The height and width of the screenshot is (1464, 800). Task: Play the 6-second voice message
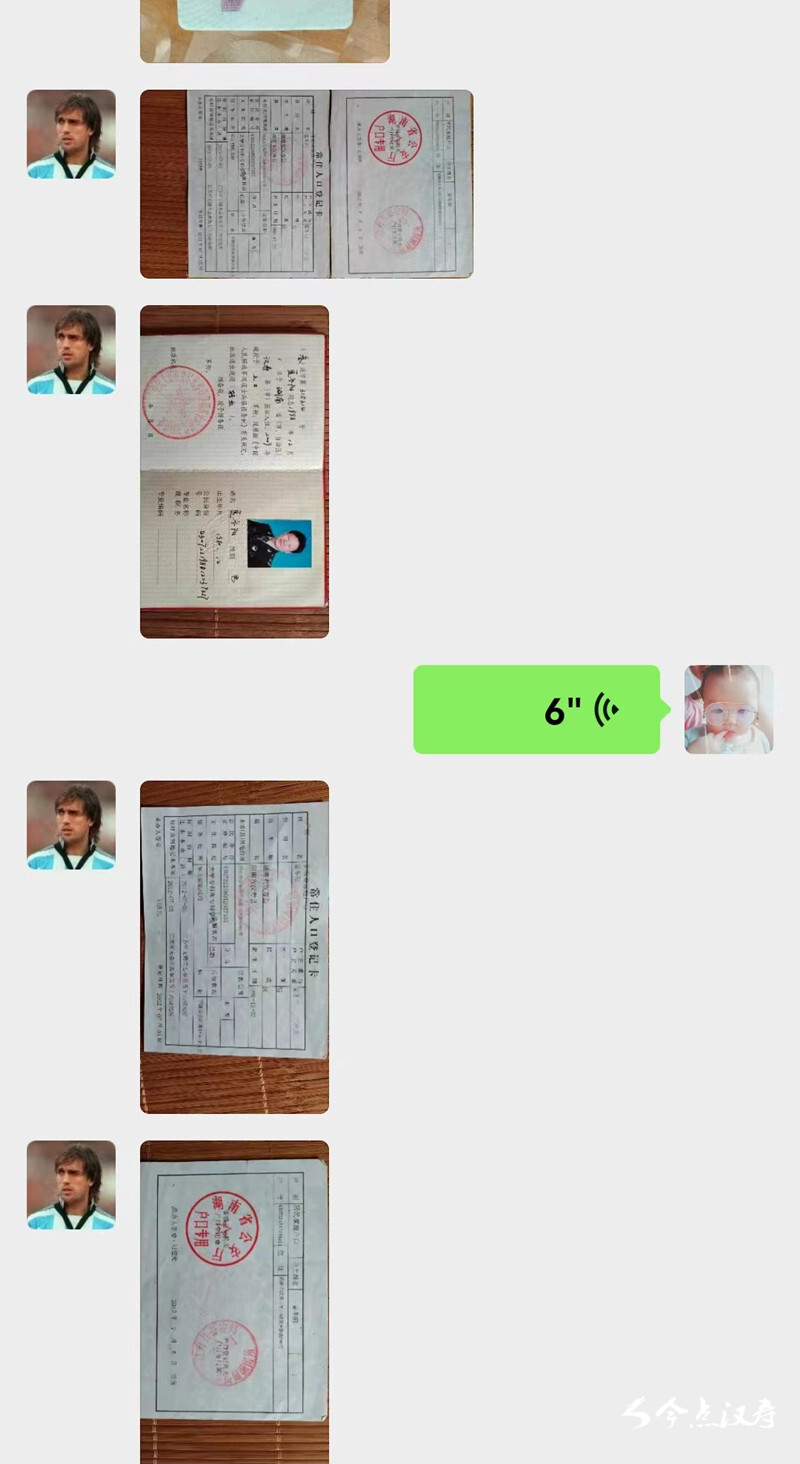click(536, 709)
